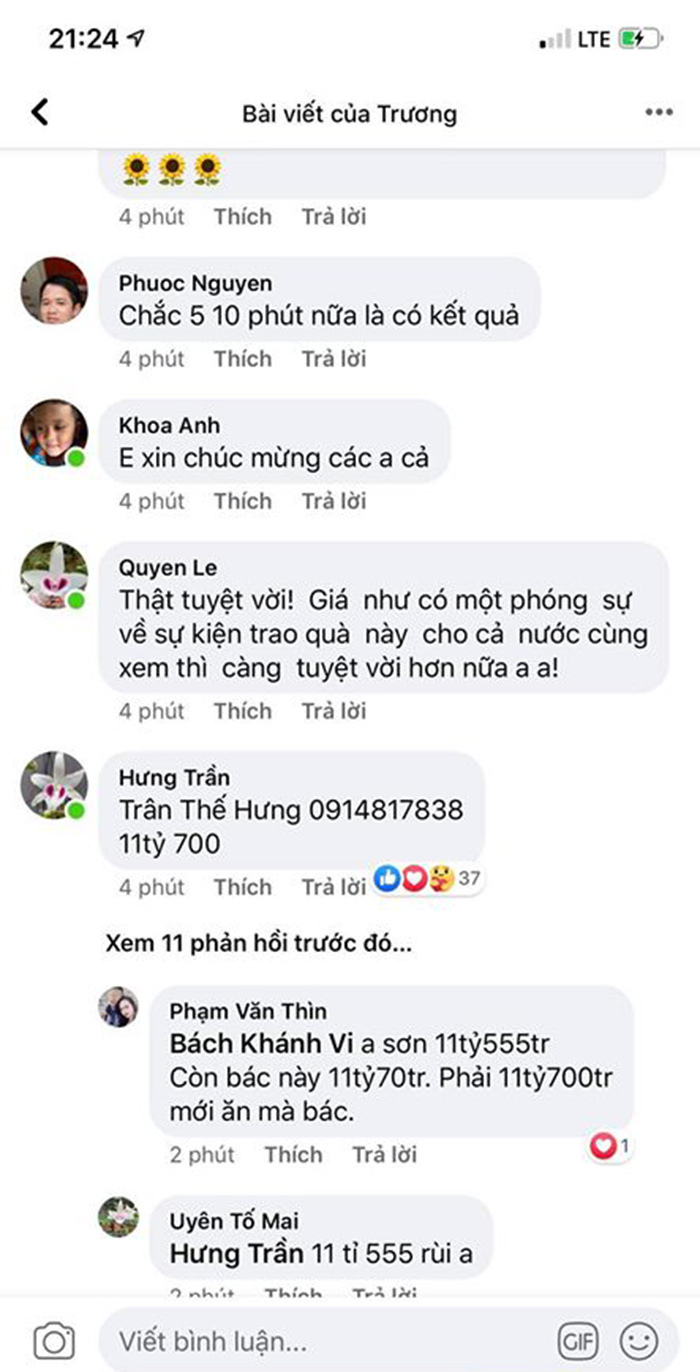Tap the Viết bình luận comment field

pos(320,1340)
